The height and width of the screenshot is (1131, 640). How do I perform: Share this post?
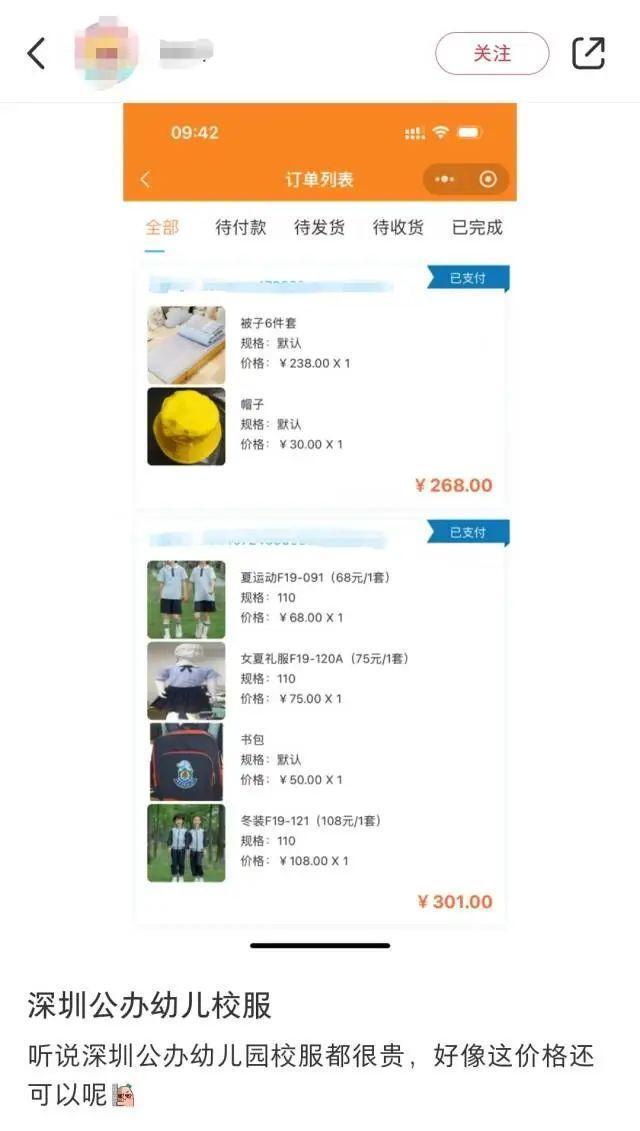coord(588,53)
